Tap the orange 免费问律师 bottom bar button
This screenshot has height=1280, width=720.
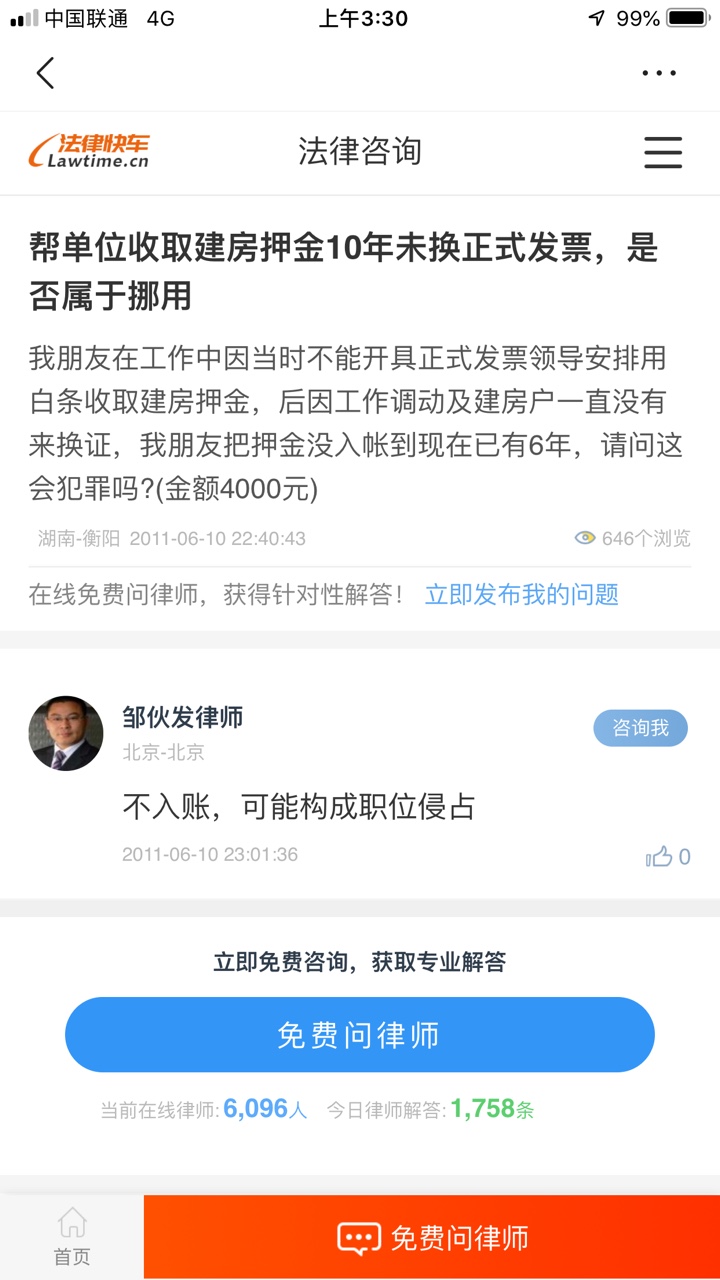pos(432,1238)
